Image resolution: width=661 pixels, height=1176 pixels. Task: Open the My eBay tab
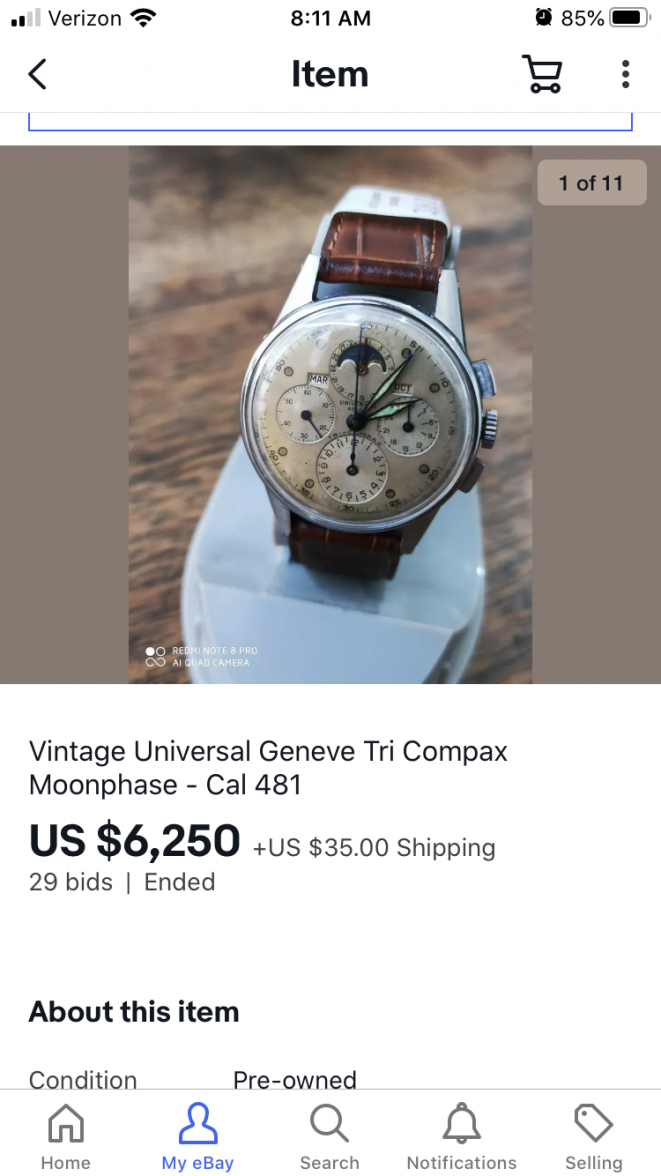(198, 1136)
